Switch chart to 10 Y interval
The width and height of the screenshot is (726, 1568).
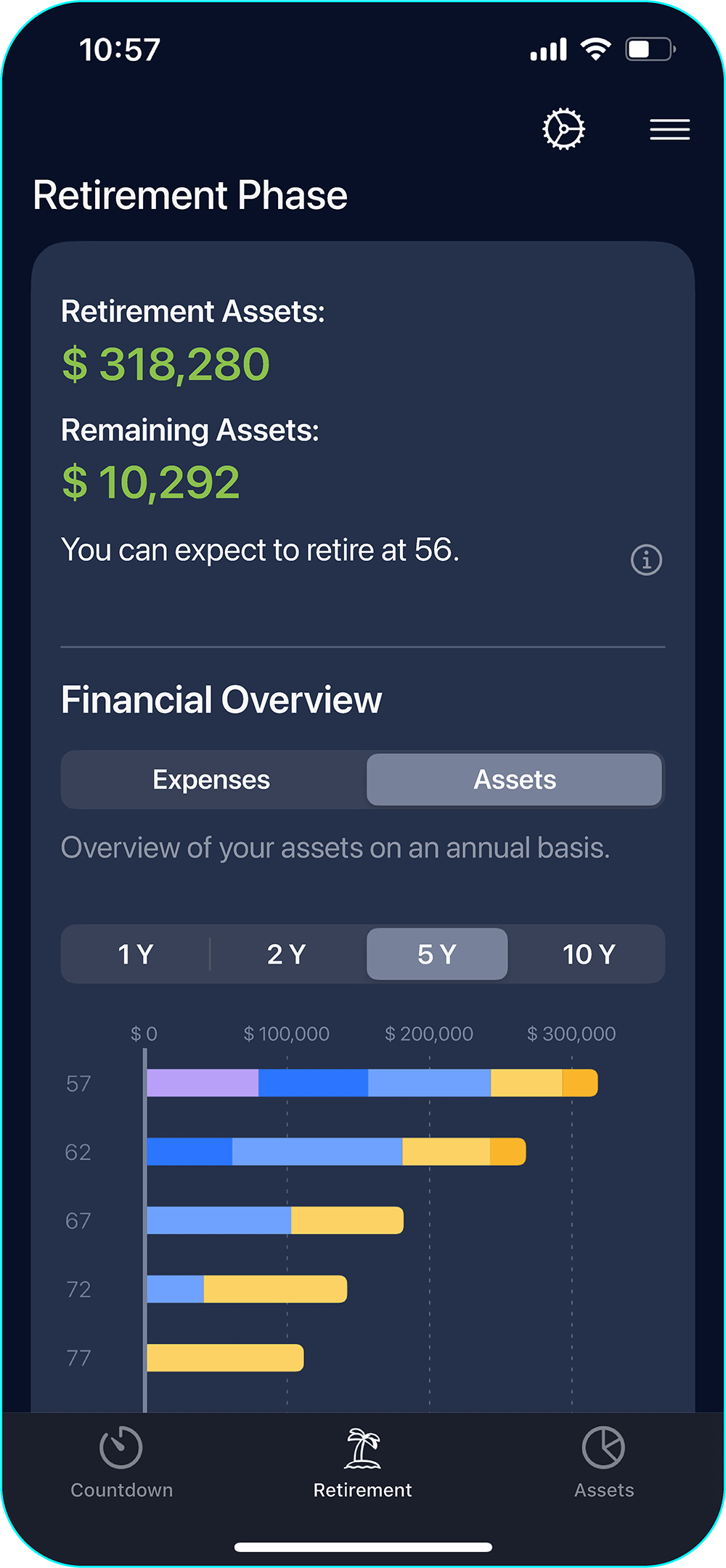tap(588, 954)
